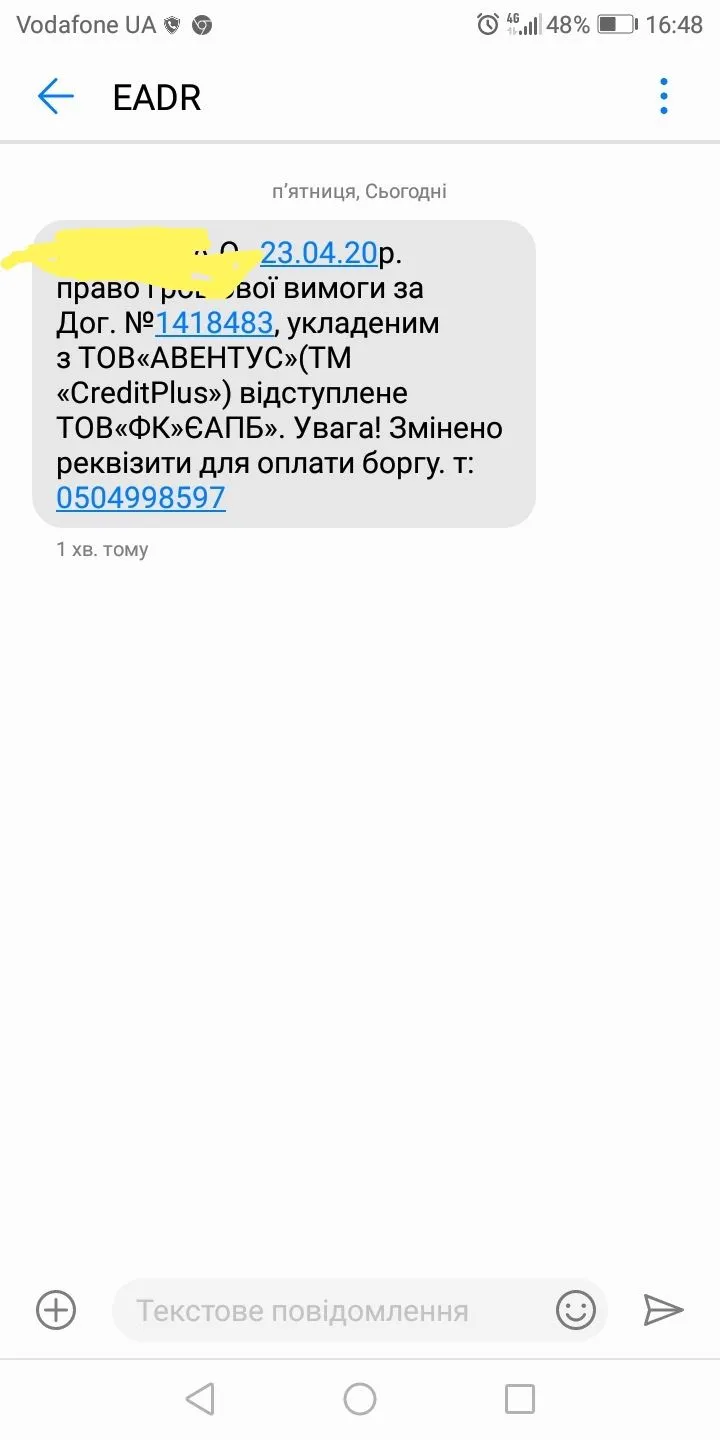Focus the Текстове повідомлення text field

coord(330,1310)
